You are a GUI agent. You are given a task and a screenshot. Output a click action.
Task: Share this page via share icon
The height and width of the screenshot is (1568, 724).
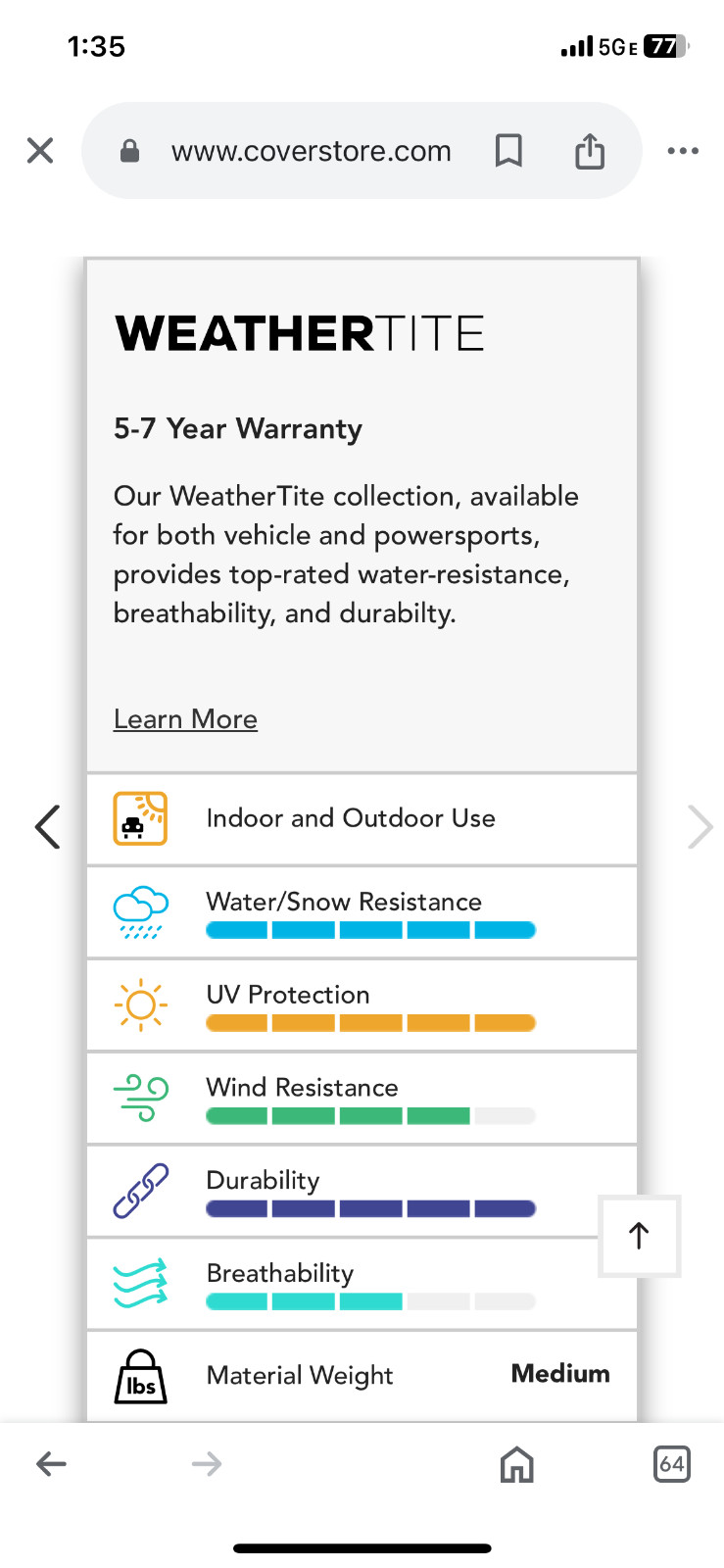tap(589, 151)
